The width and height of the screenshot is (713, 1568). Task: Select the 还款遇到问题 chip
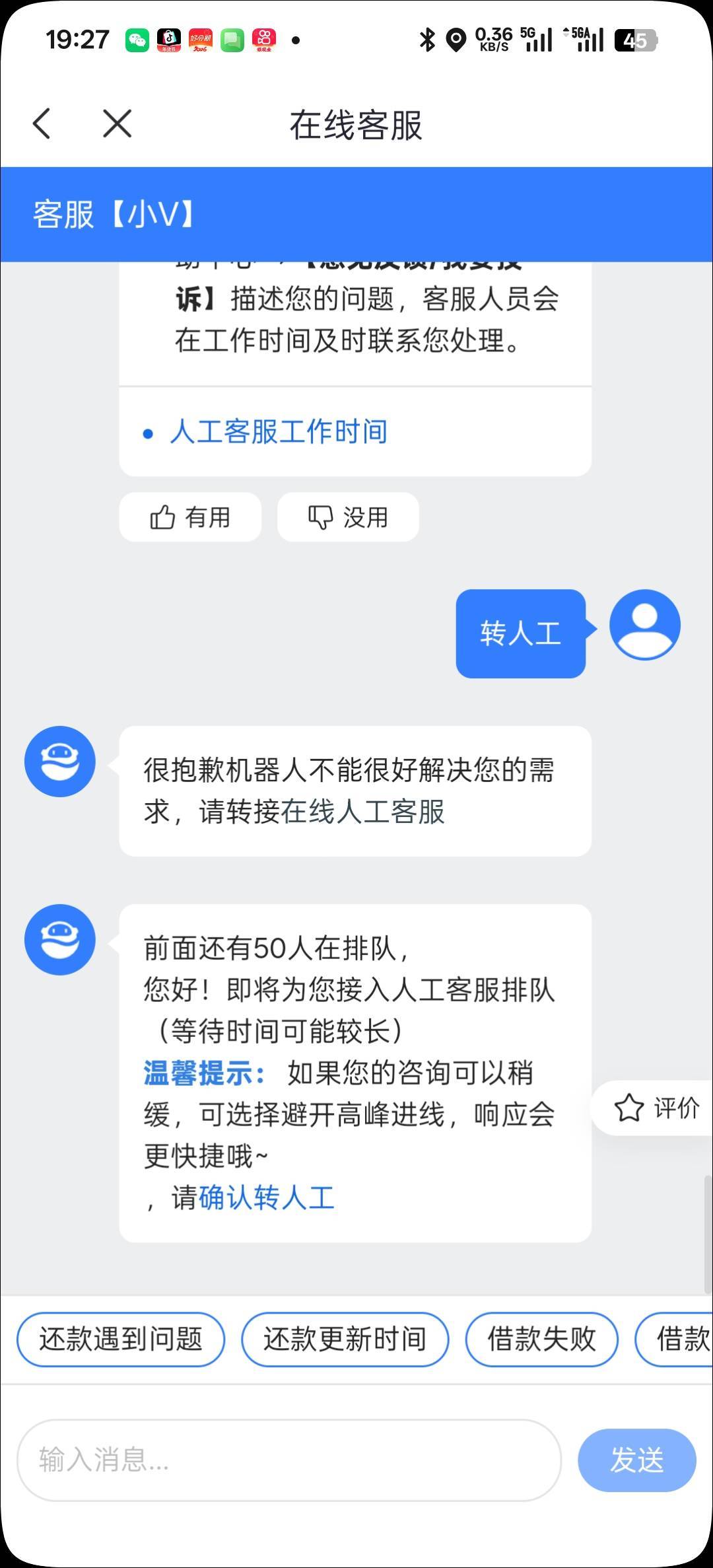121,1339
